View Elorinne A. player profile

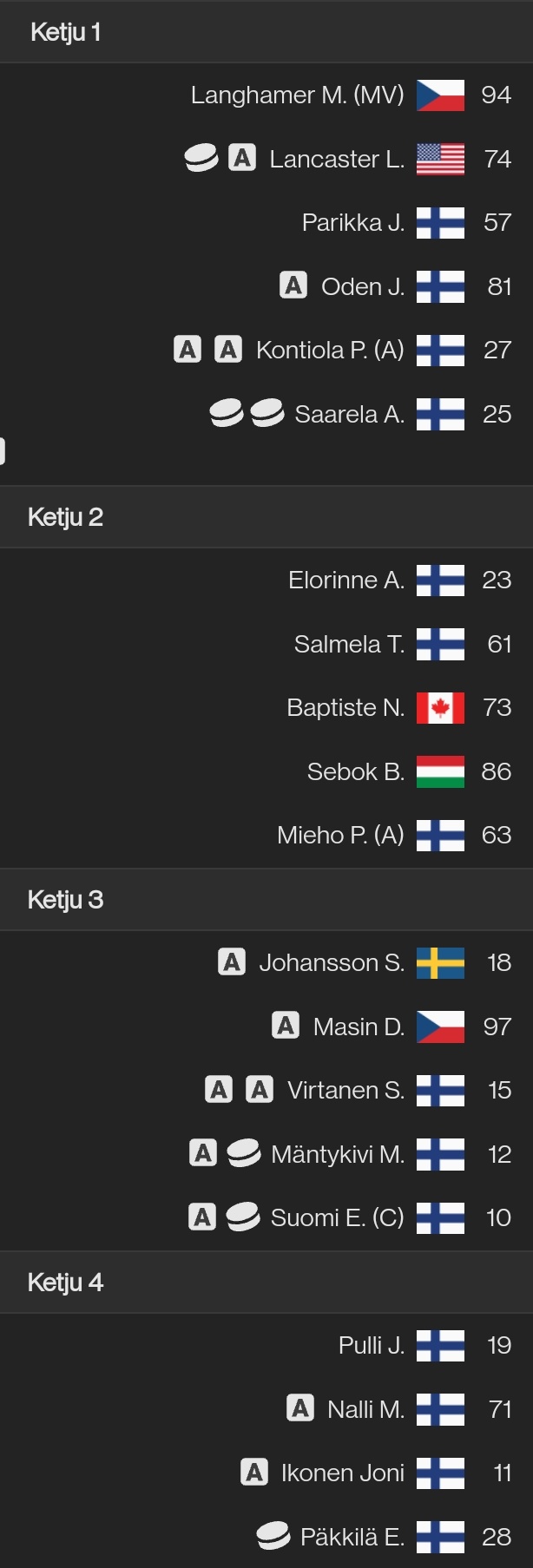point(345,581)
